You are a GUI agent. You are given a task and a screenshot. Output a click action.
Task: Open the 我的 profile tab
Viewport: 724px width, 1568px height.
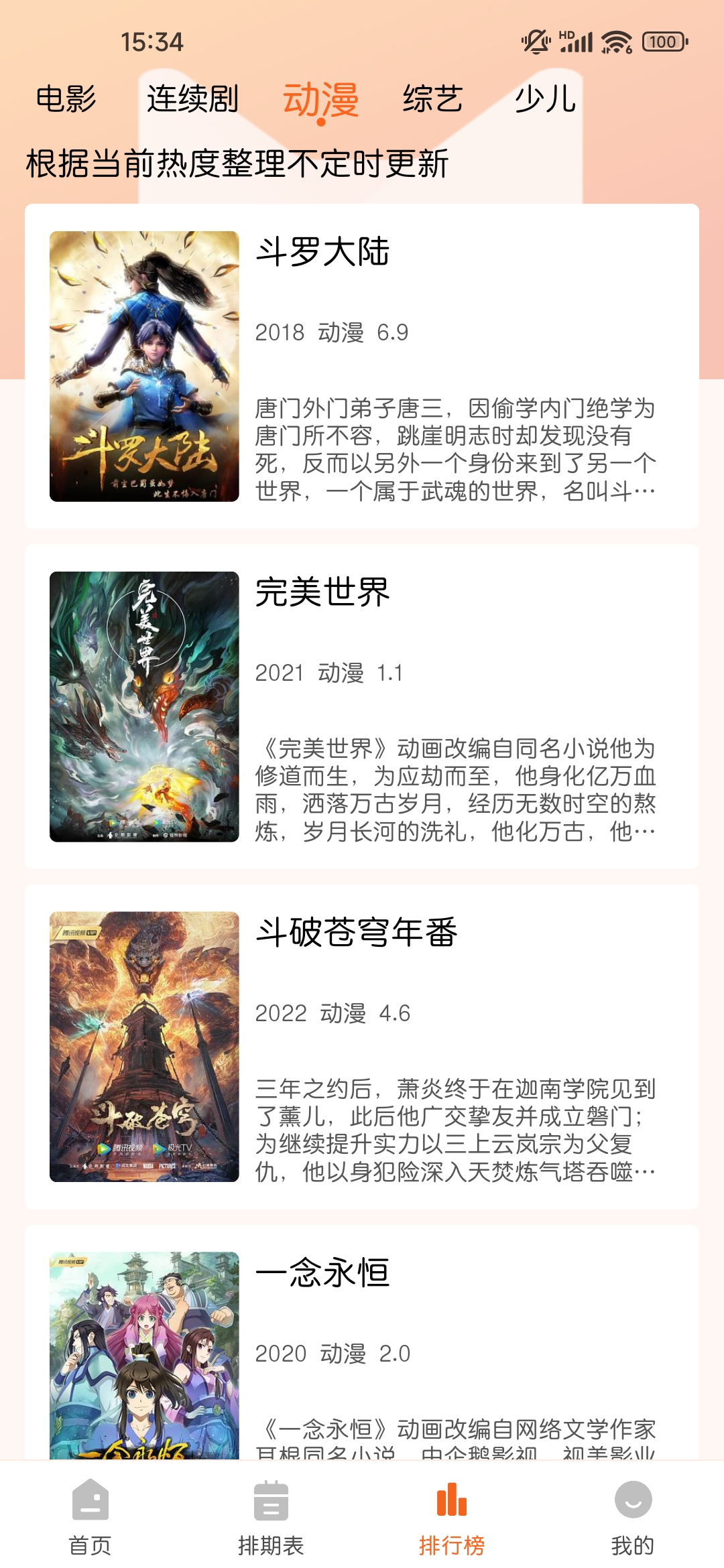tap(632, 1517)
